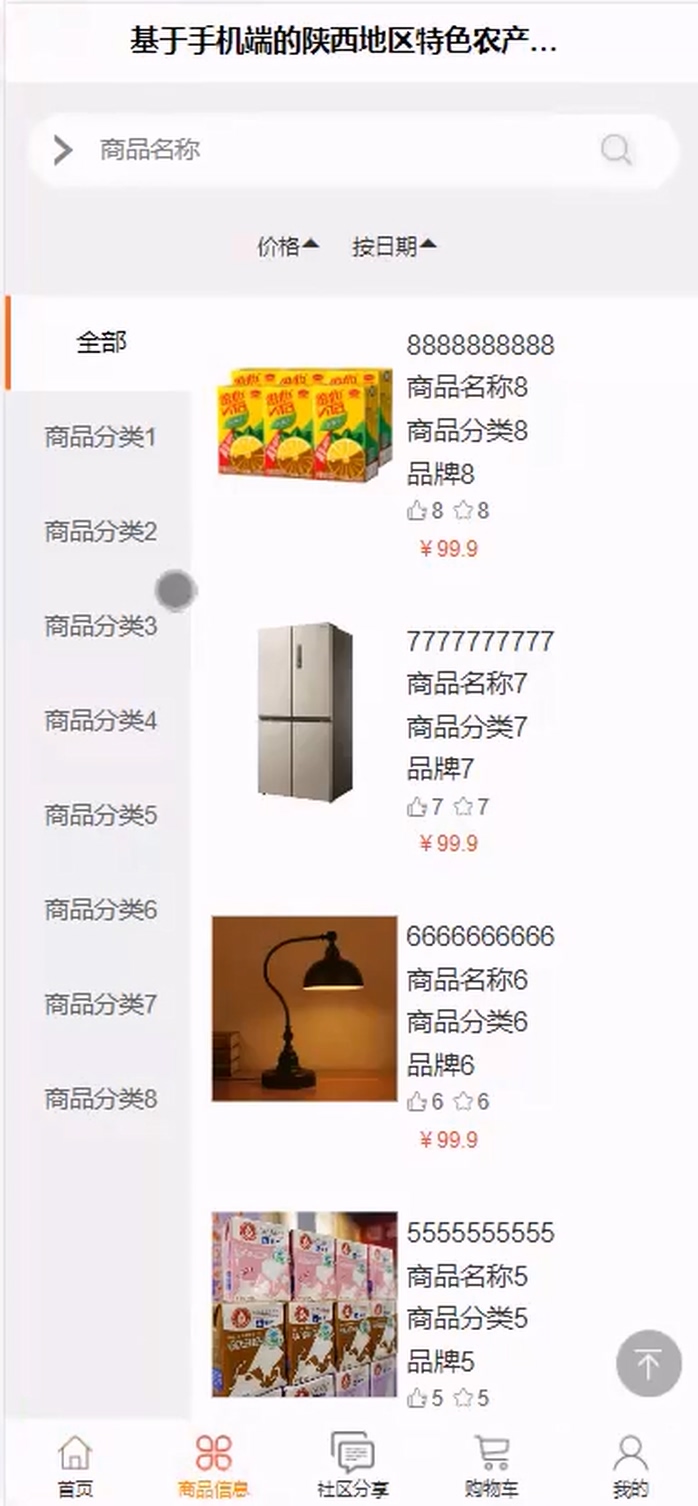Tap the search magnifier icon
This screenshot has width=698, height=1506.
[616, 150]
